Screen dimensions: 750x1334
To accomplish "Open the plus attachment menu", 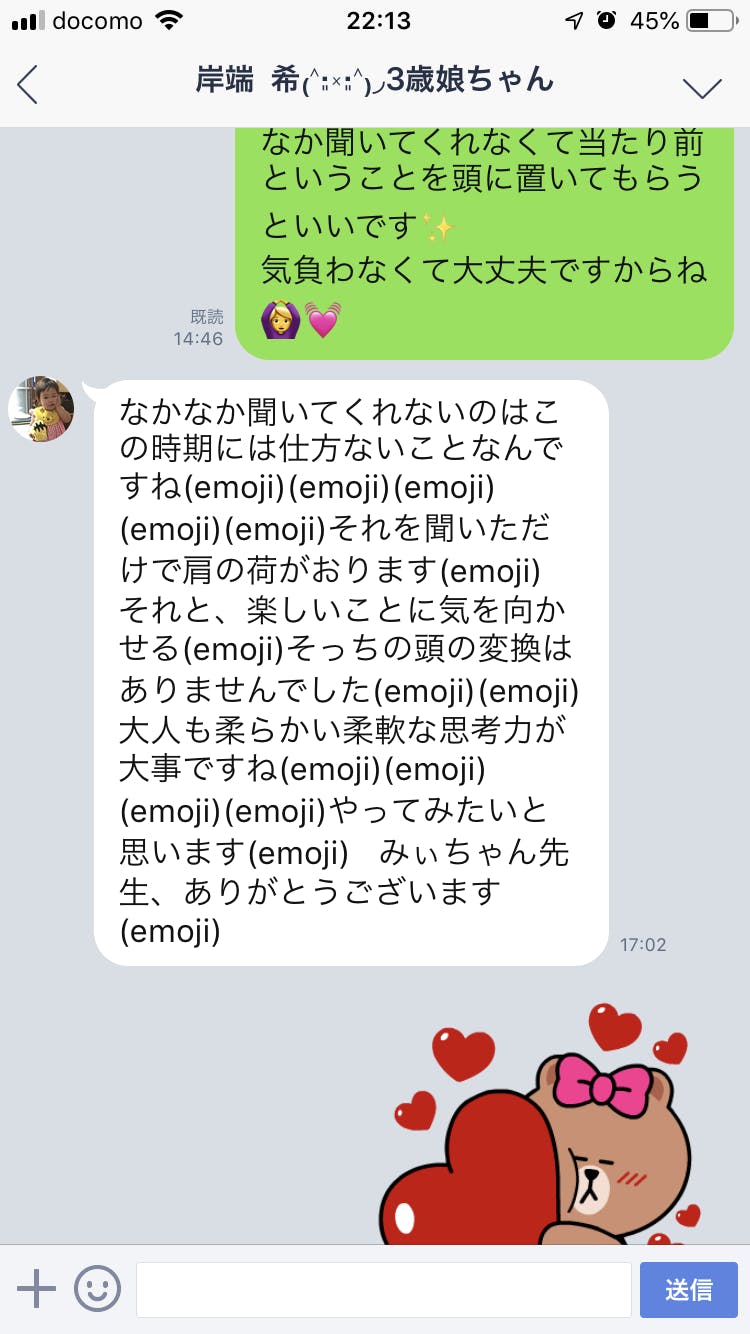I will click(x=36, y=1289).
